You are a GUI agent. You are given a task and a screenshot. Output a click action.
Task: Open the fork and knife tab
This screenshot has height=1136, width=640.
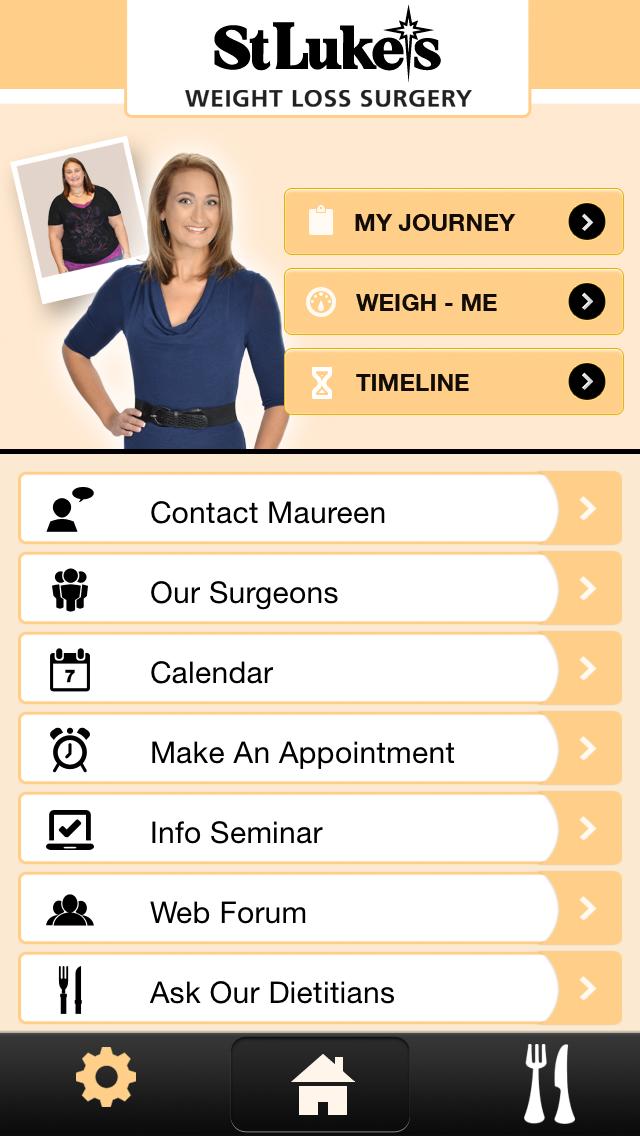point(549,1084)
